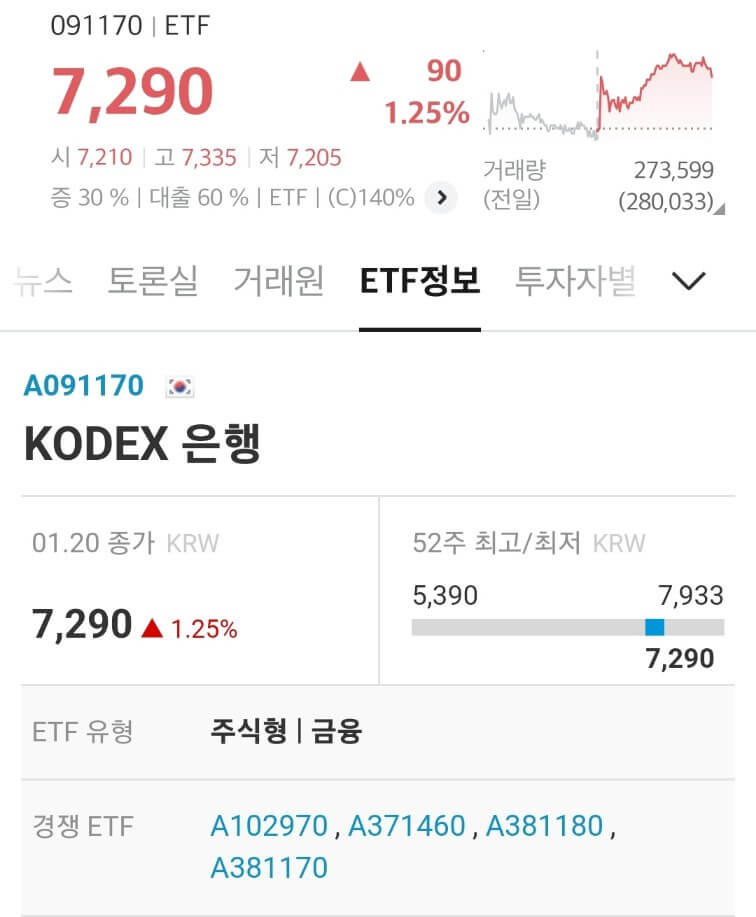Screen dimensions: 756x917
Task: Open the 토론실 tab
Action: (154, 283)
